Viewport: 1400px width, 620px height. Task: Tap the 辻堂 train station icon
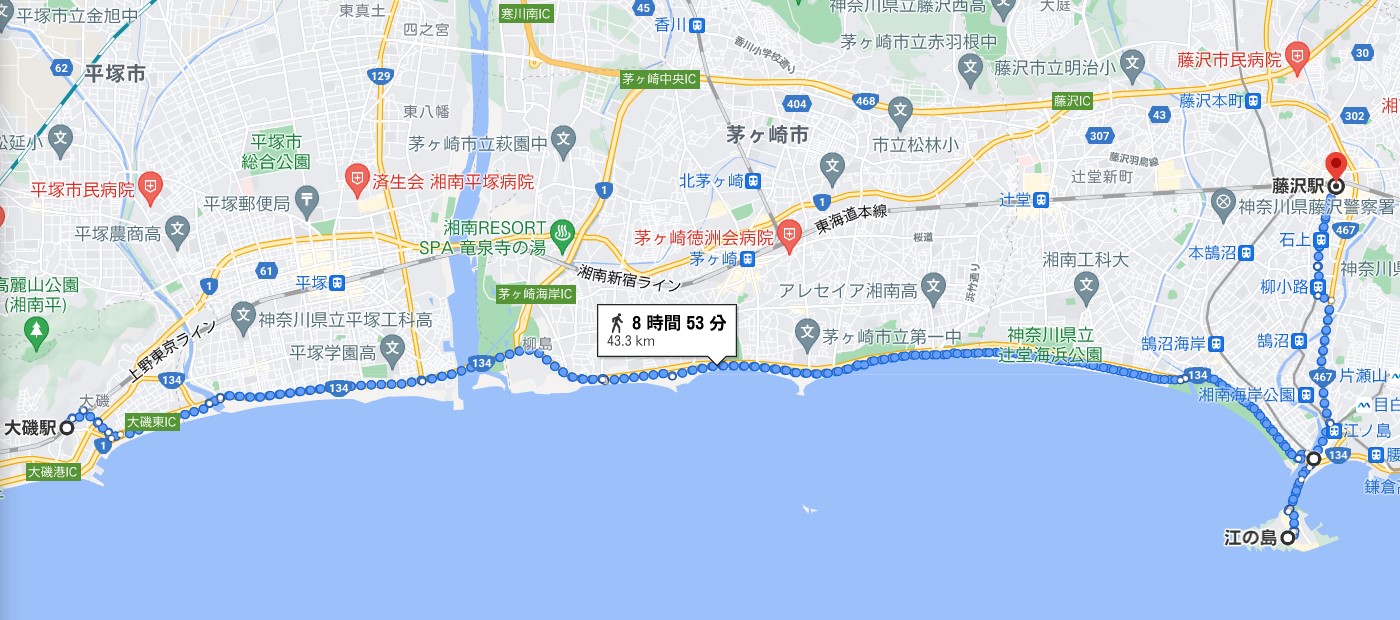coord(1041,199)
